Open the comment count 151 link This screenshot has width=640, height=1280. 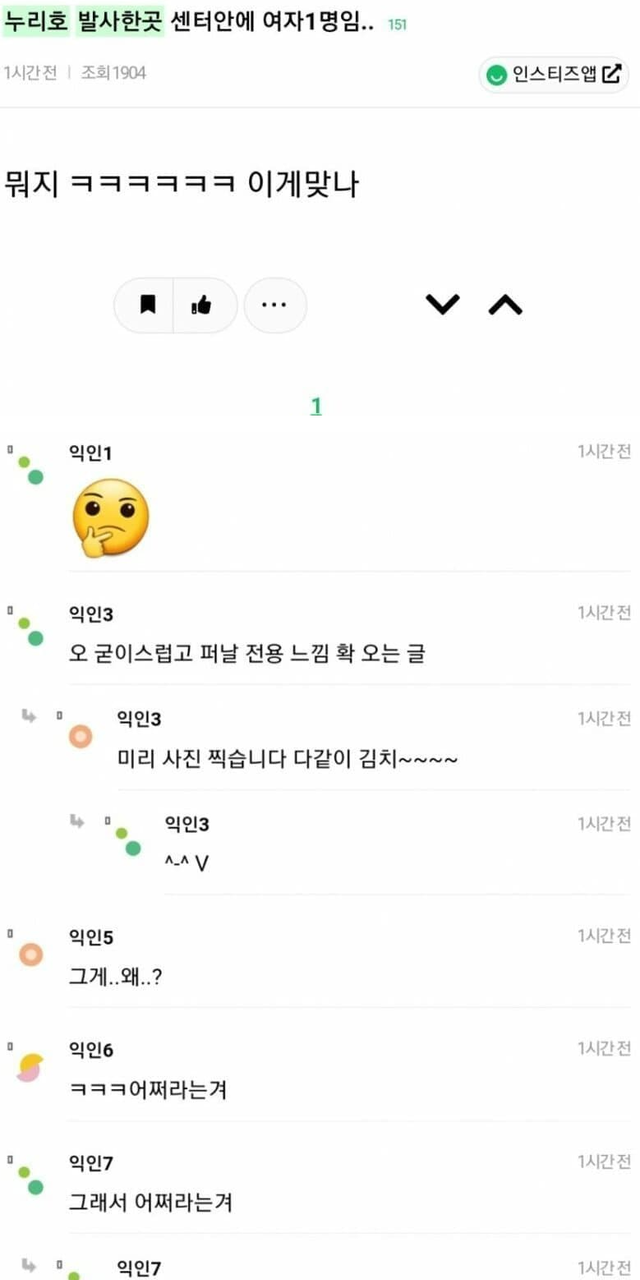(397, 25)
